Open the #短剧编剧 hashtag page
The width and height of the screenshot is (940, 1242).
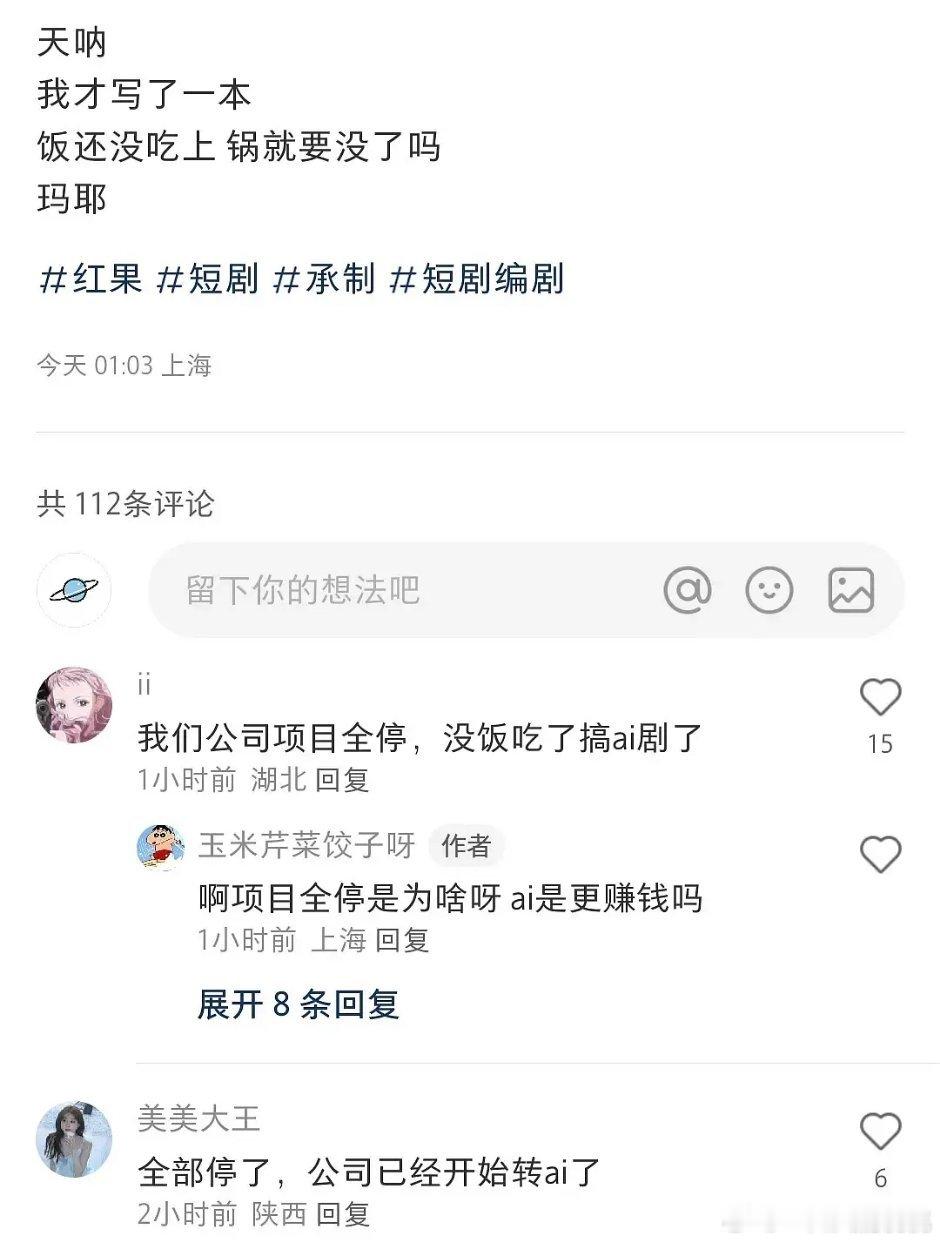(482, 281)
